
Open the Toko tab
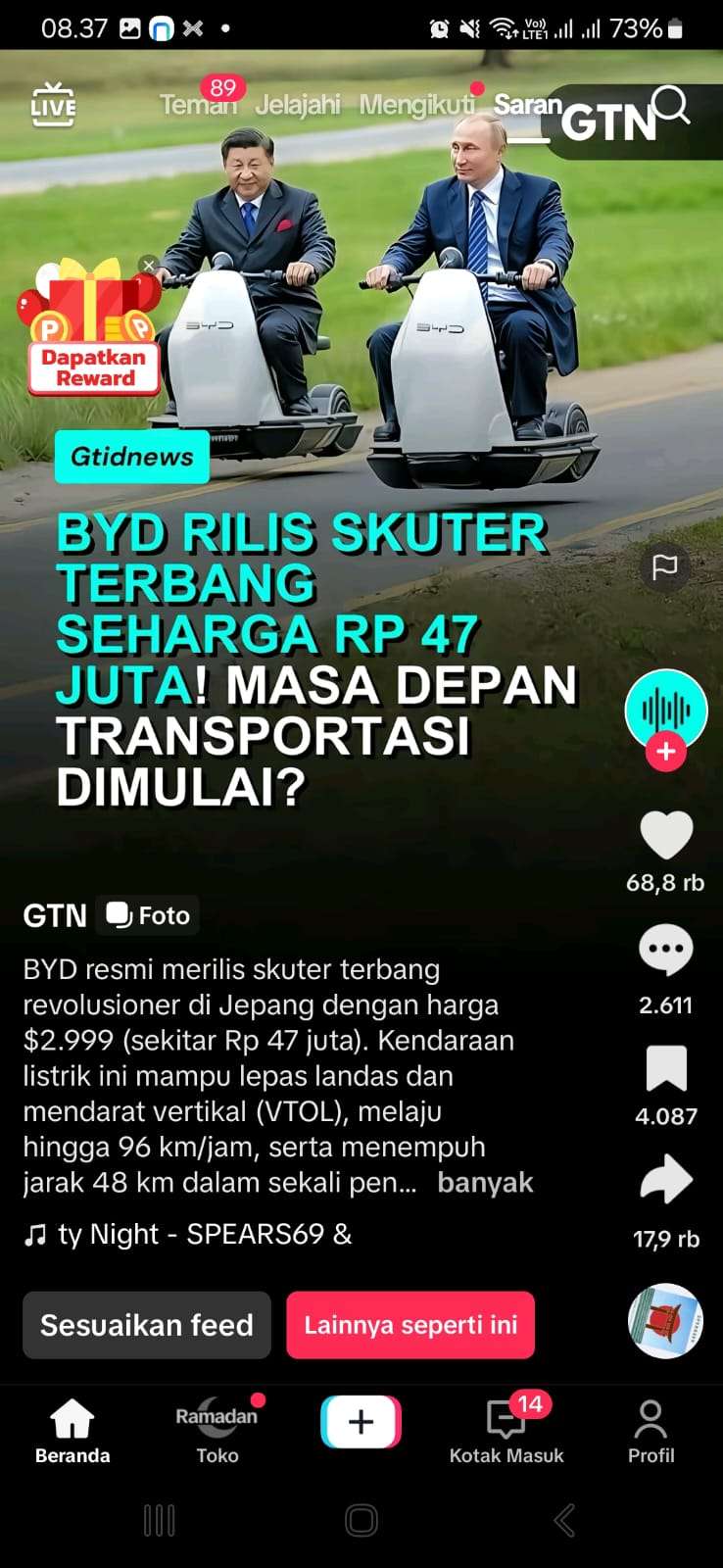pyautogui.click(x=217, y=1431)
